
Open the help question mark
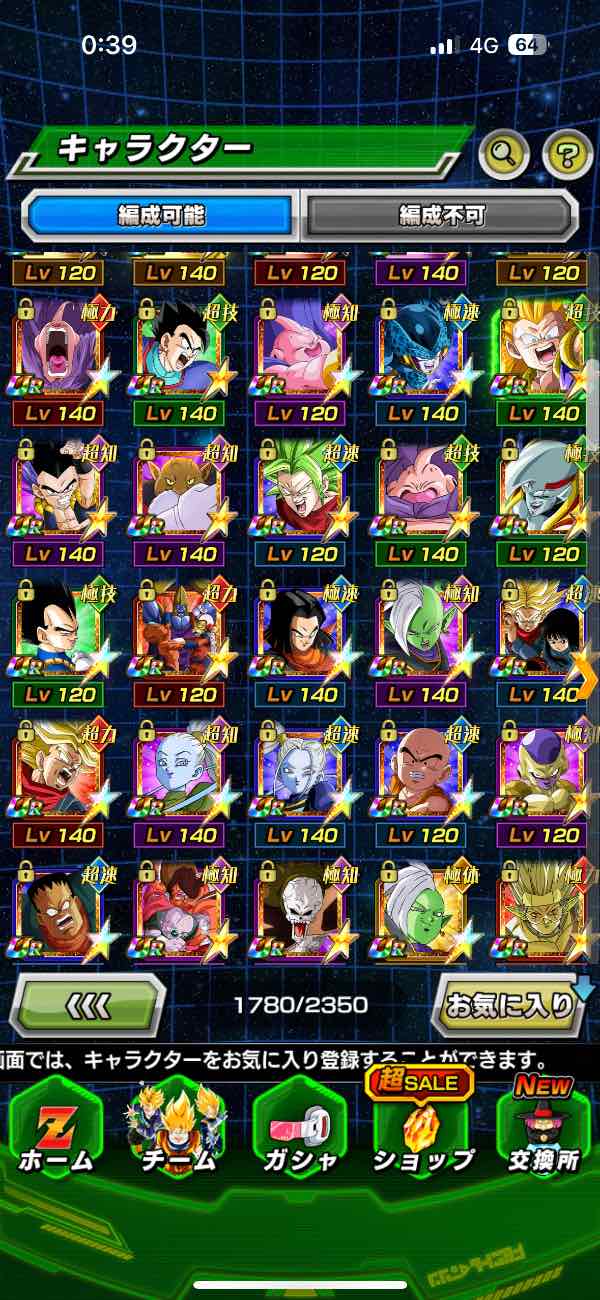coord(567,155)
